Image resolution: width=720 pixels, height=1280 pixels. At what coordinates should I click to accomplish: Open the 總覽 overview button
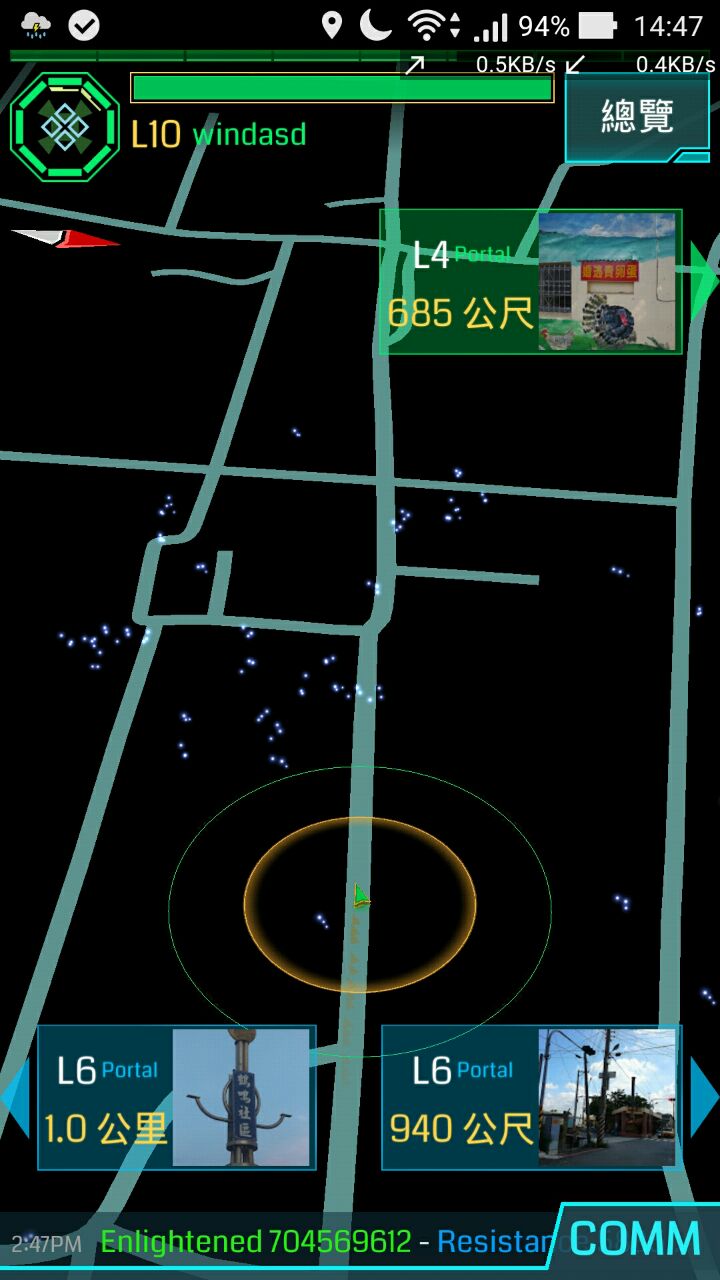pos(637,117)
